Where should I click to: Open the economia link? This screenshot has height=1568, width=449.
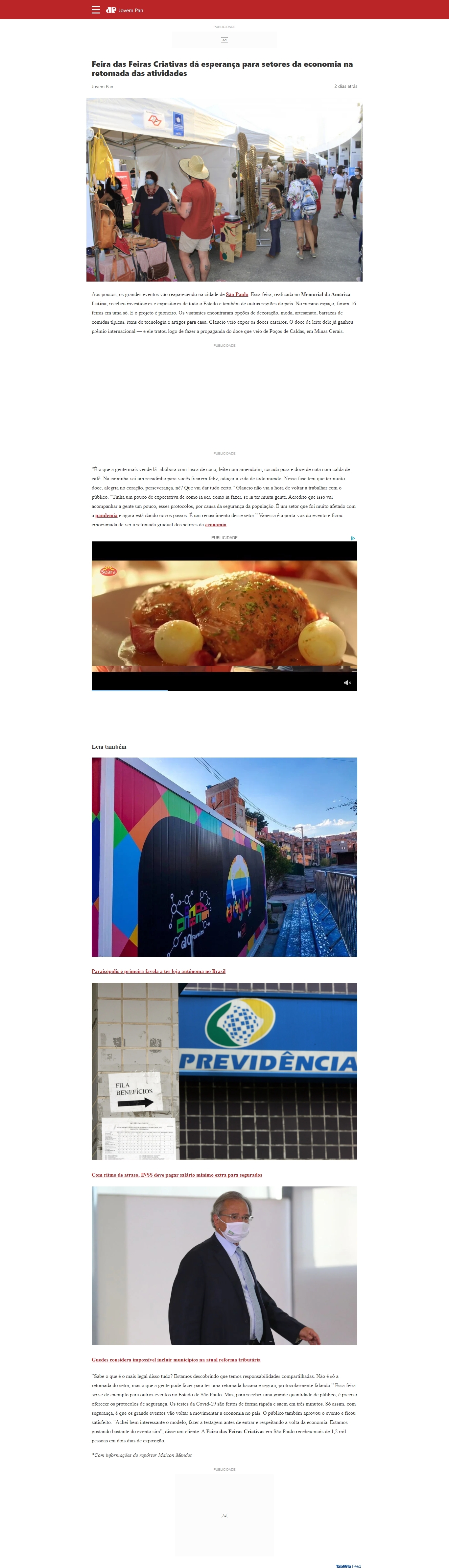point(215,524)
